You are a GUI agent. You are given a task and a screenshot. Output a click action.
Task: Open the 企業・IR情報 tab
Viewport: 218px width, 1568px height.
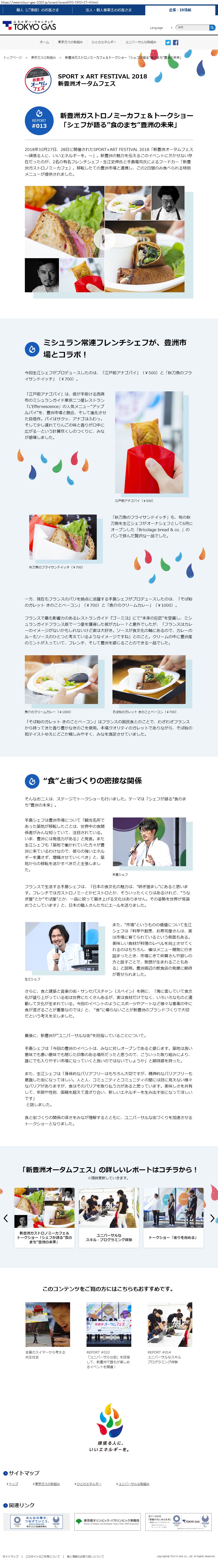(180, 10)
